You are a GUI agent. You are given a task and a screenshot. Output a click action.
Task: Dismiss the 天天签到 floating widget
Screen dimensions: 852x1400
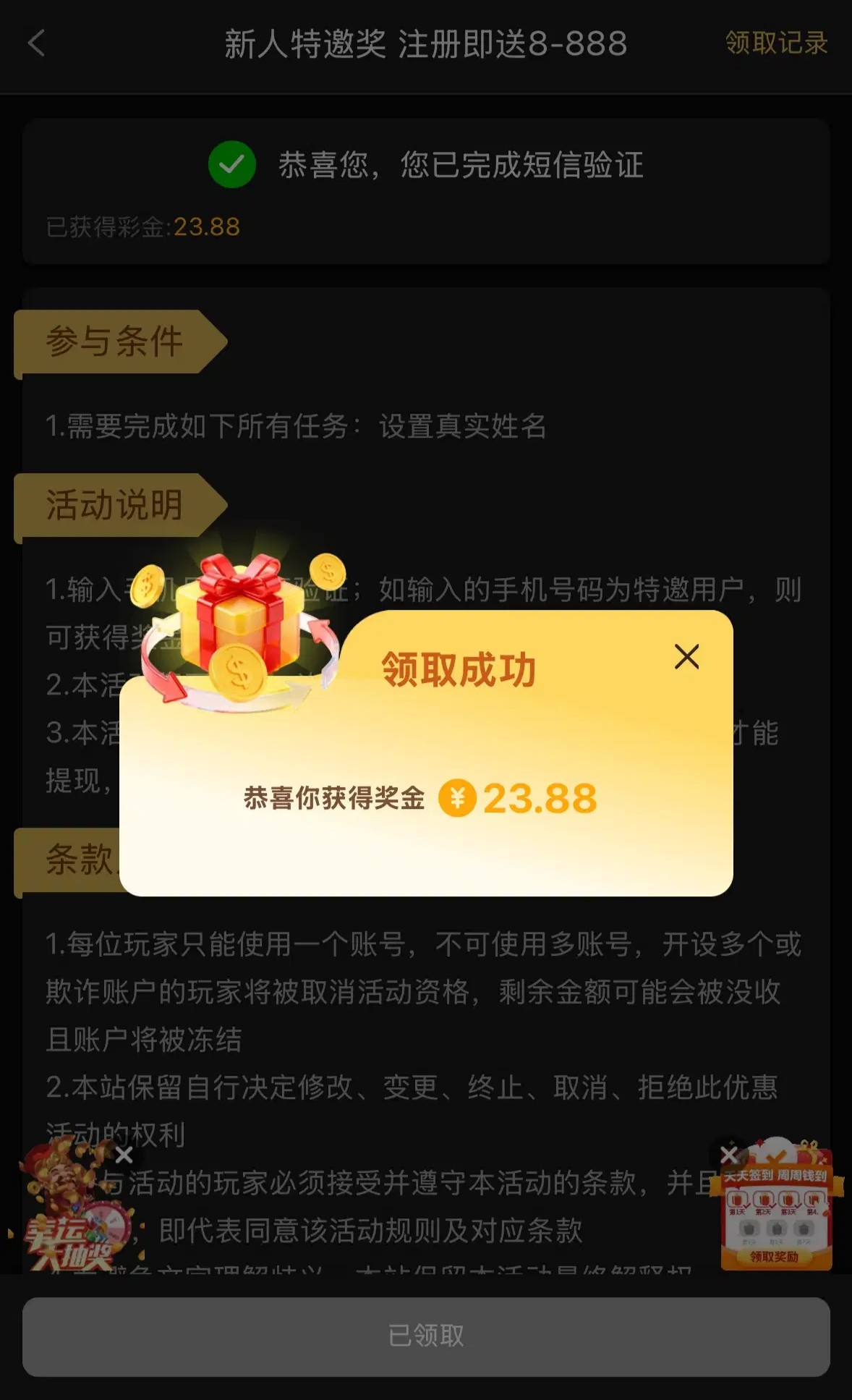click(x=729, y=1155)
